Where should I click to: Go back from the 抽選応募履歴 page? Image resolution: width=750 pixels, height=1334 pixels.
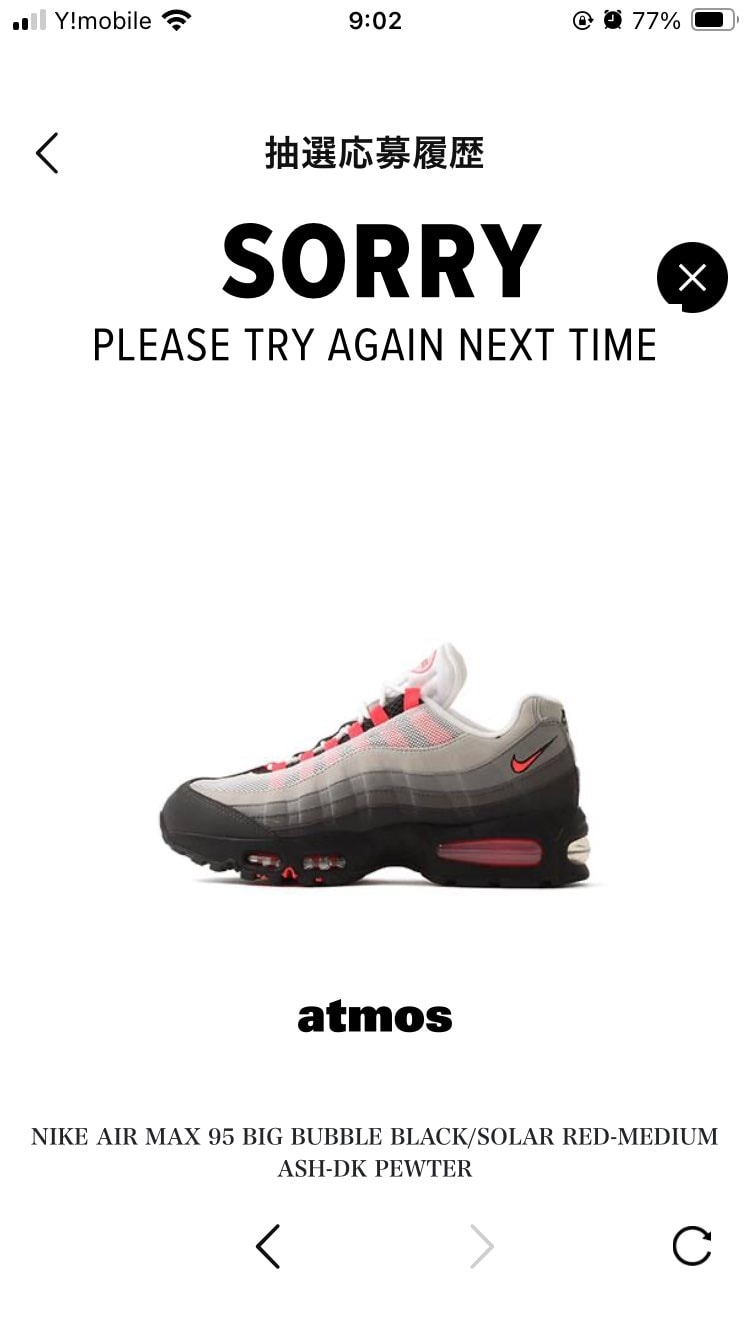click(47, 153)
